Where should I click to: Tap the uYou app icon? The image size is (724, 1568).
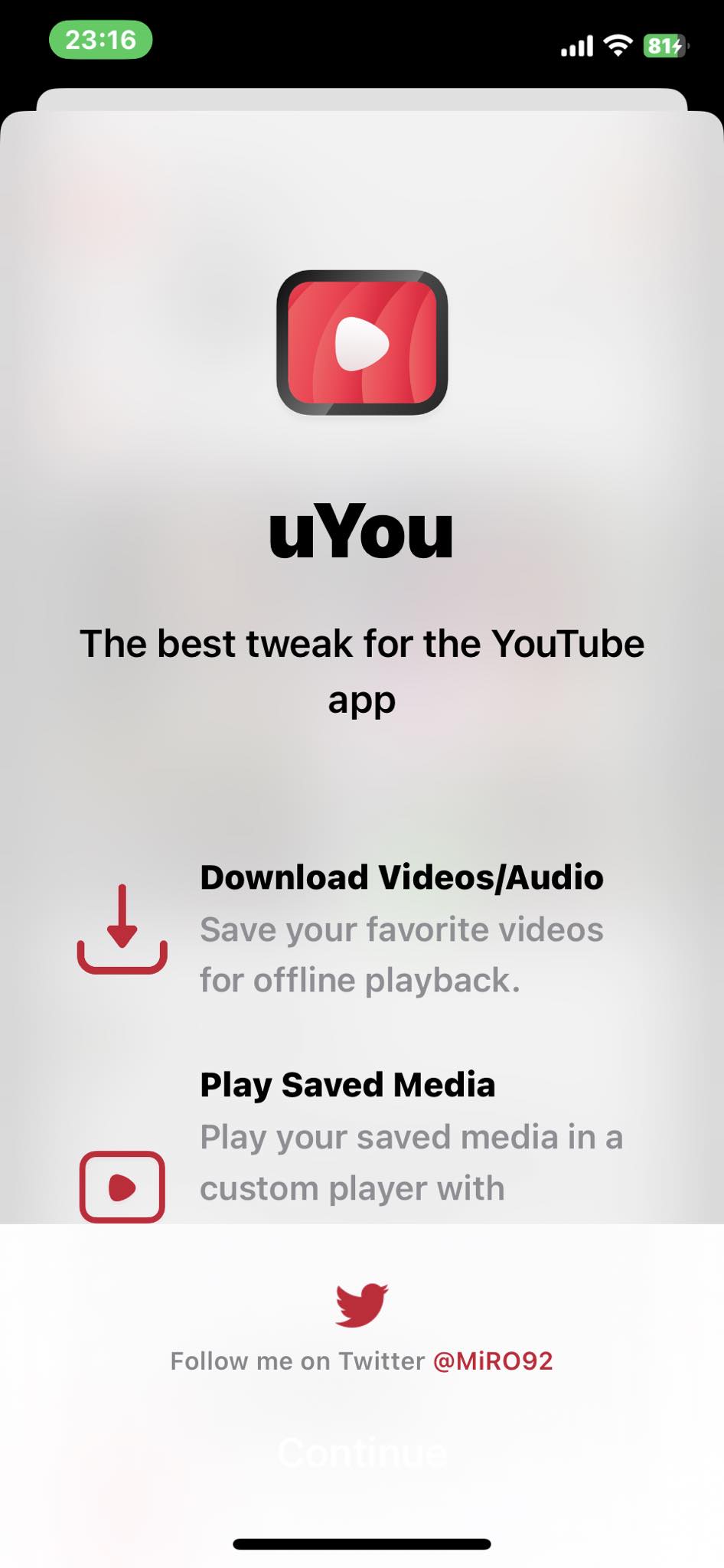coord(362,341)
